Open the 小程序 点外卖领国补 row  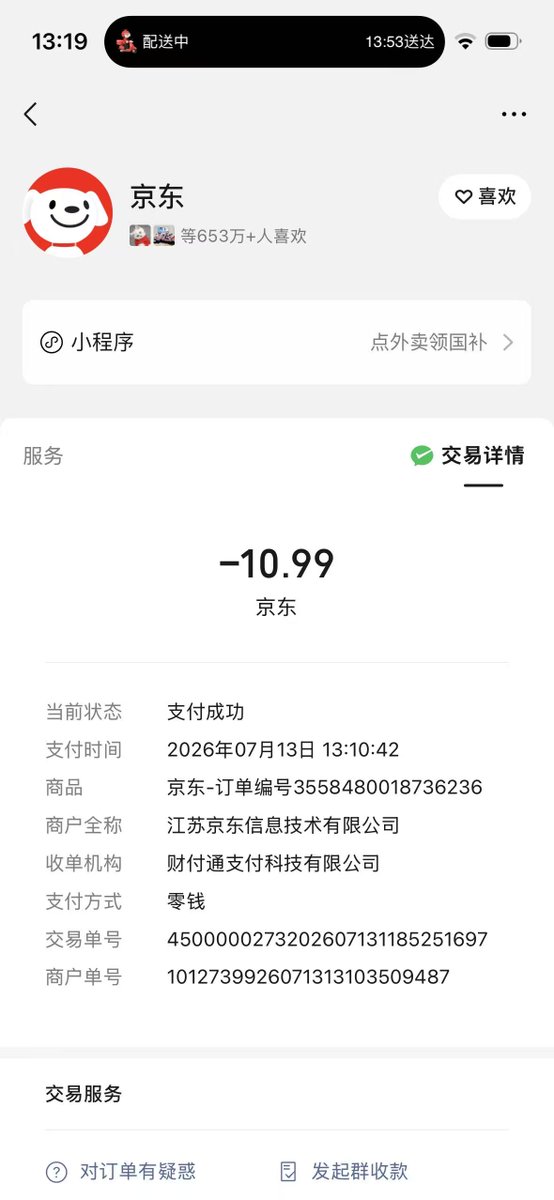pyautogui.click(x=277, y=342)
